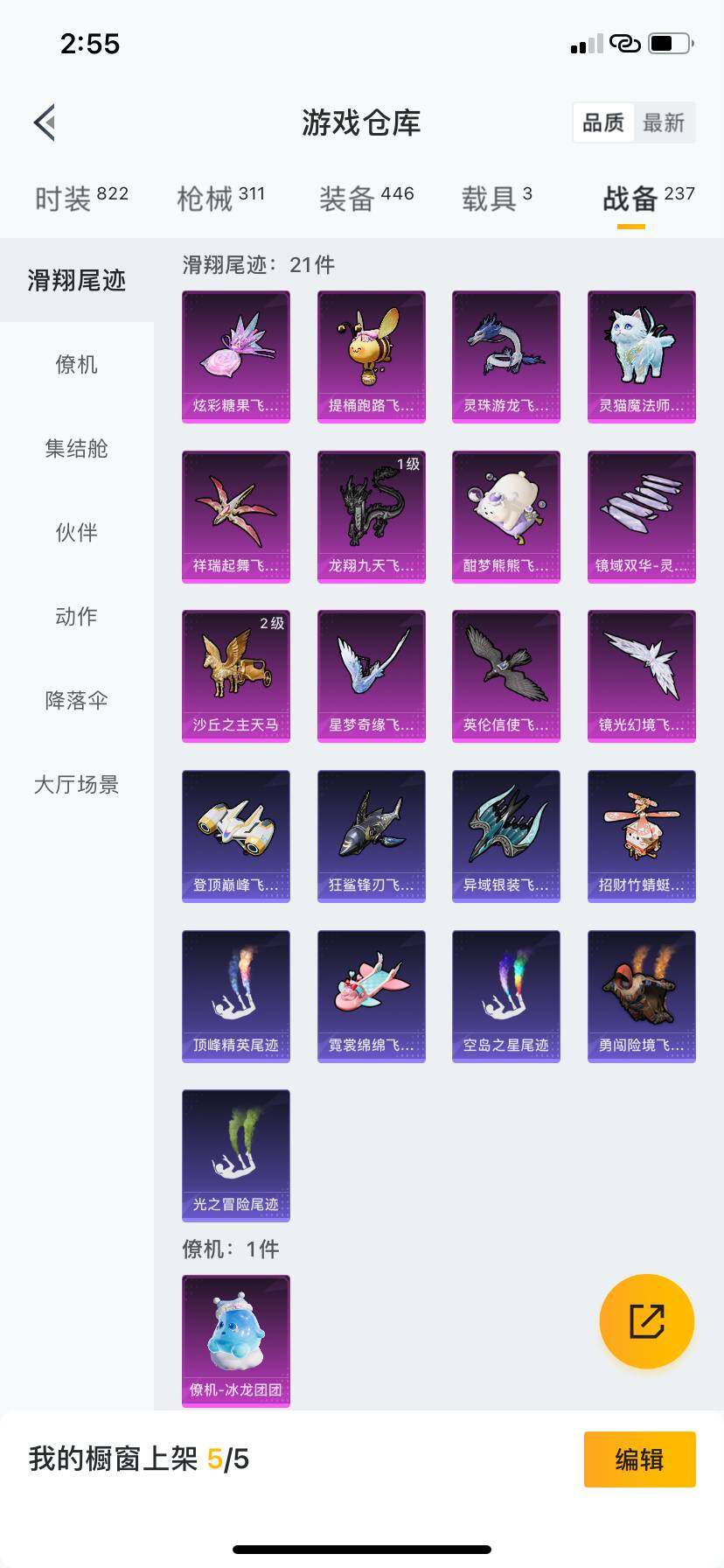The width and height of the screenshot is (724, 1568).
Task: Open the 登顶巅峰 glider trail item
Action: click(x=235, y=836)
